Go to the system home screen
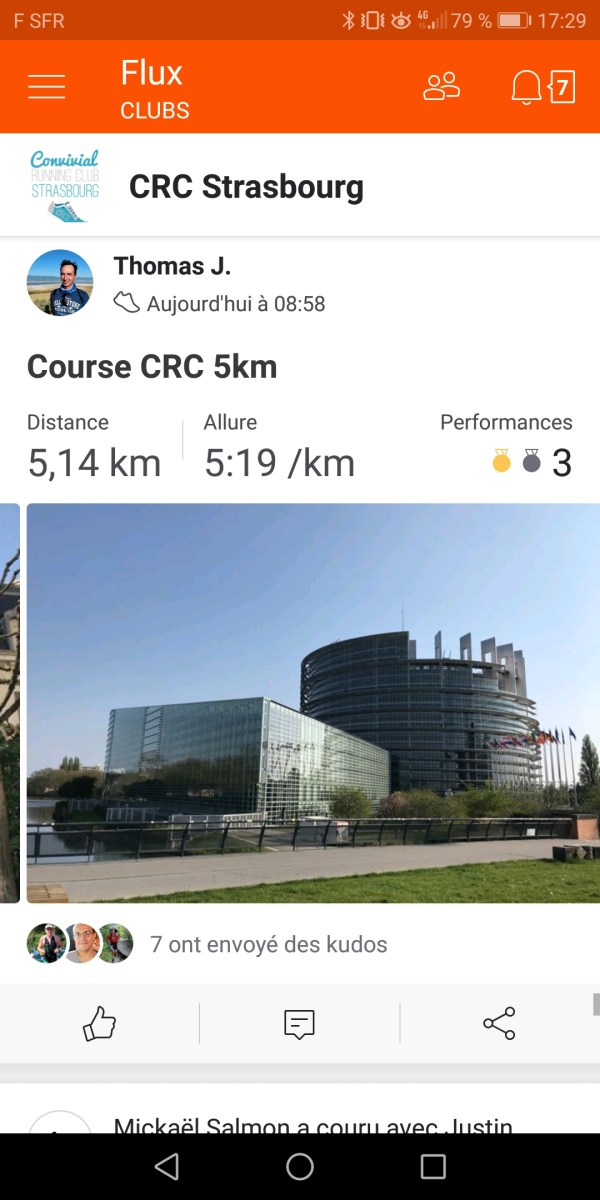The image size is (600, 1200). coord(300,1166)
